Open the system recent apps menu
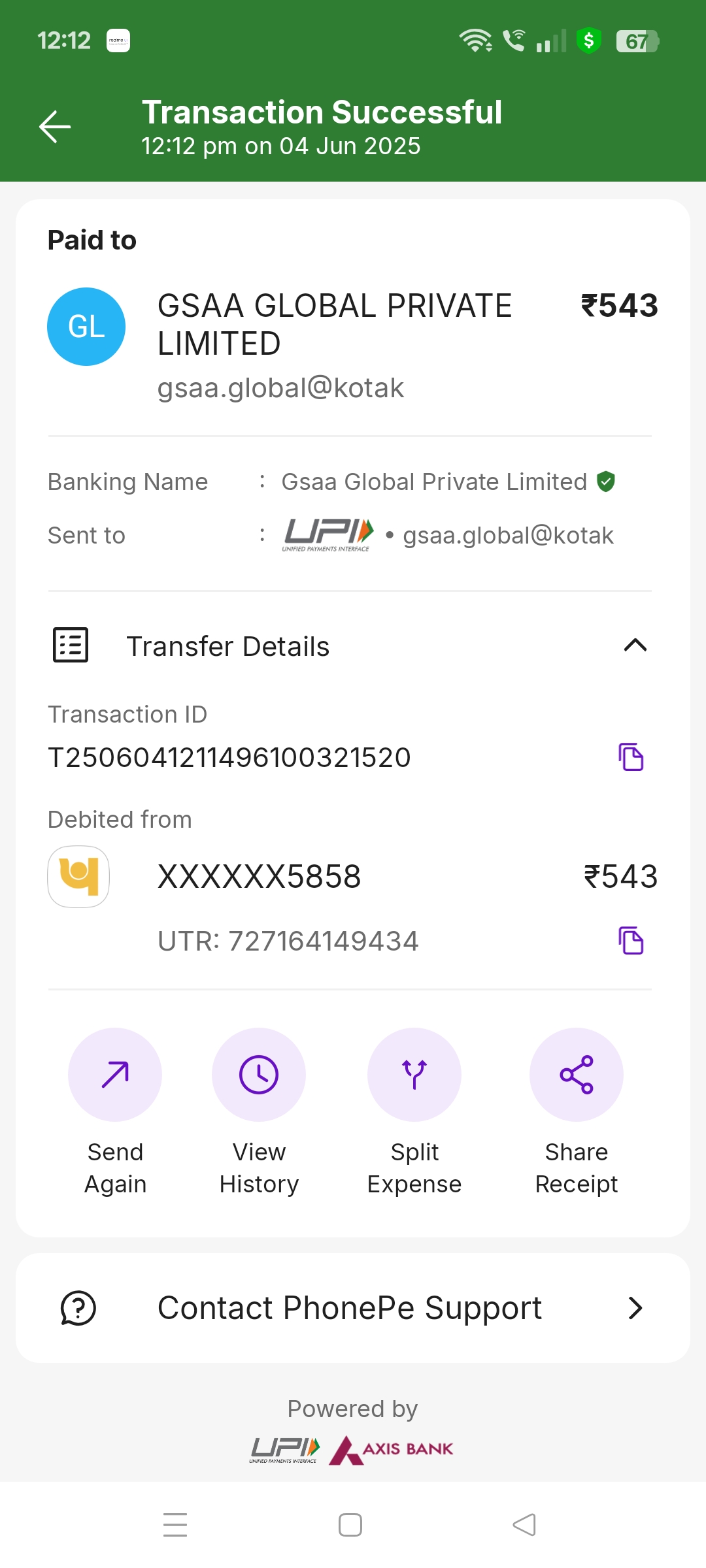 click(x=175, y=1525)
